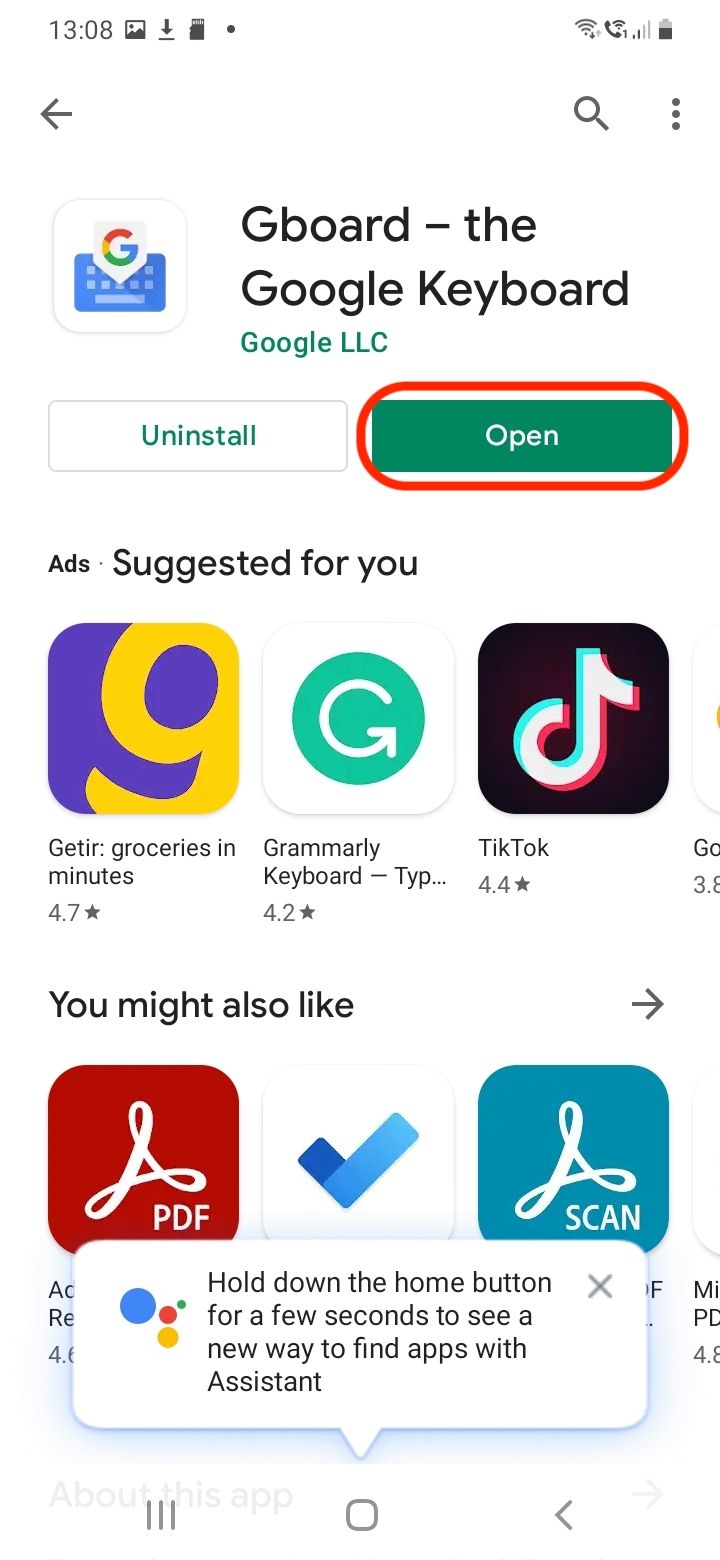Open the Gboard app
This screenshot has width=720, height=1560.
(x=521, y=436)
